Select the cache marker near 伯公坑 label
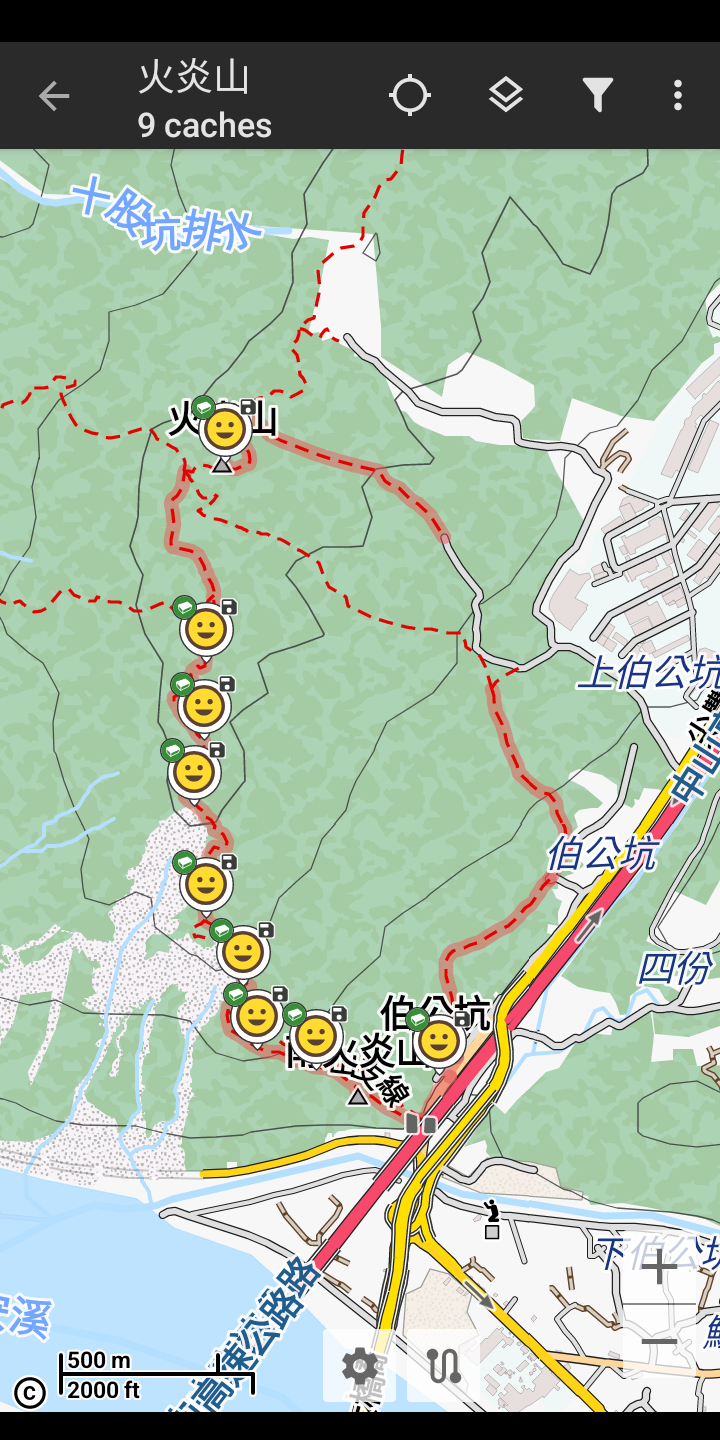The height and width of the screenshot is (1440, 720). tap(439, 1041)
